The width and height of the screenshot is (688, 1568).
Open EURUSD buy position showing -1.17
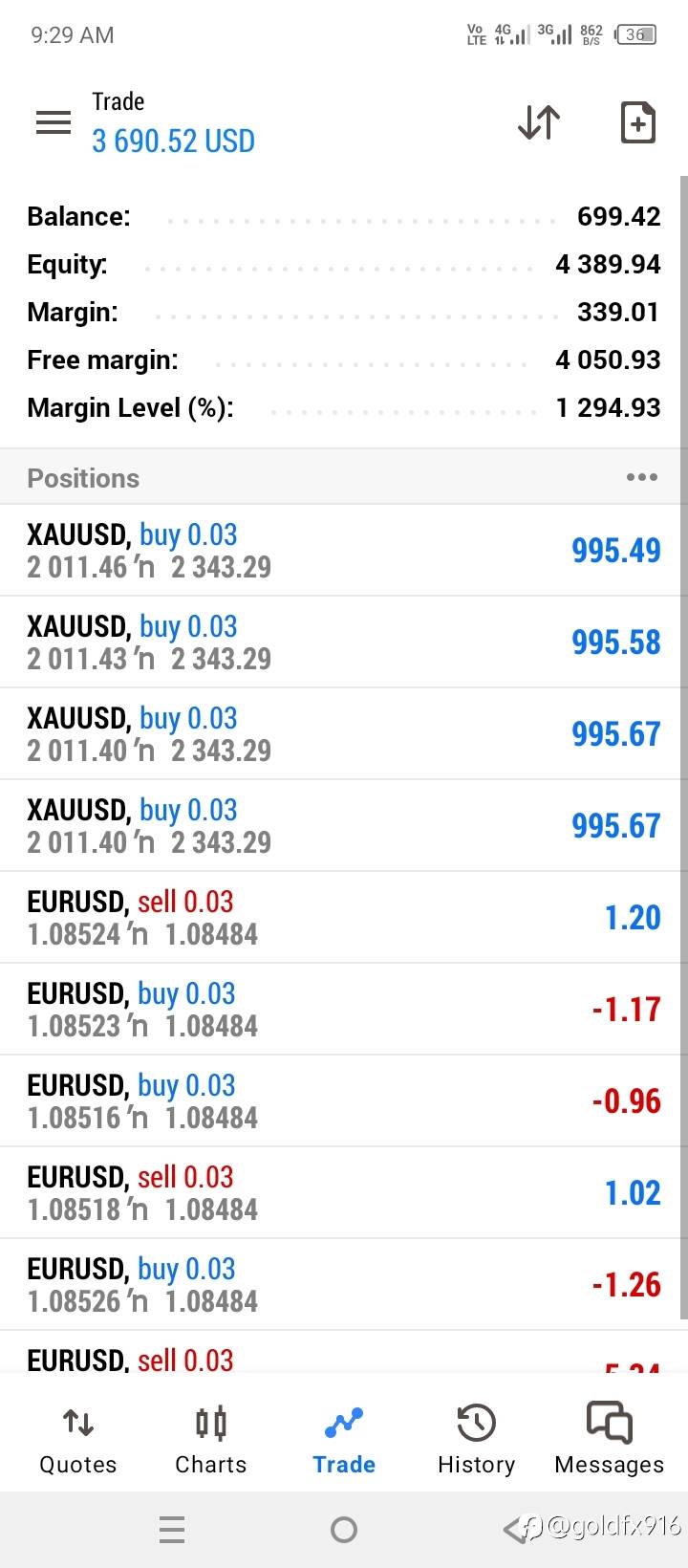(x=344, y=1010)
